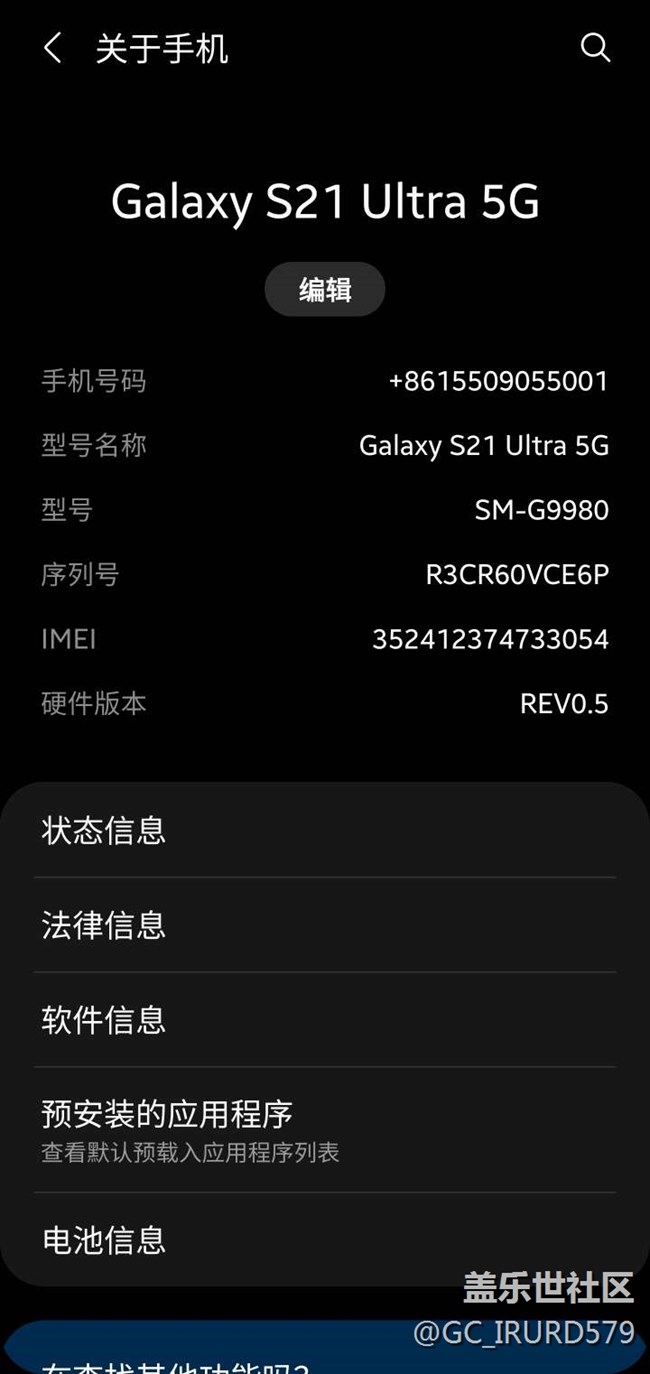
Task: Go back from 关于手机 page
Action: point(53,48)
